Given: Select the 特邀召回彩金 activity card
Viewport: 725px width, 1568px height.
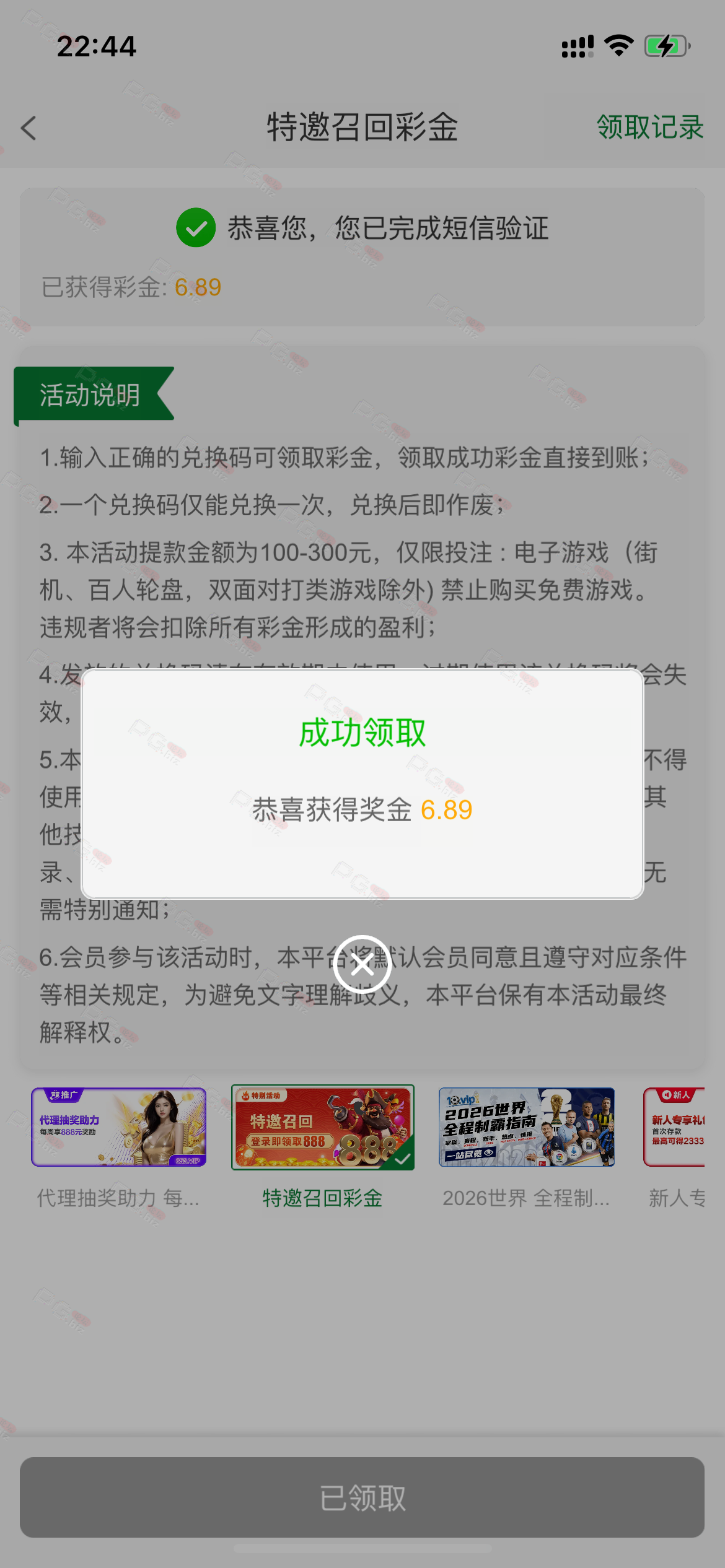Looking at the screenshot, I should click(322, 1127).
